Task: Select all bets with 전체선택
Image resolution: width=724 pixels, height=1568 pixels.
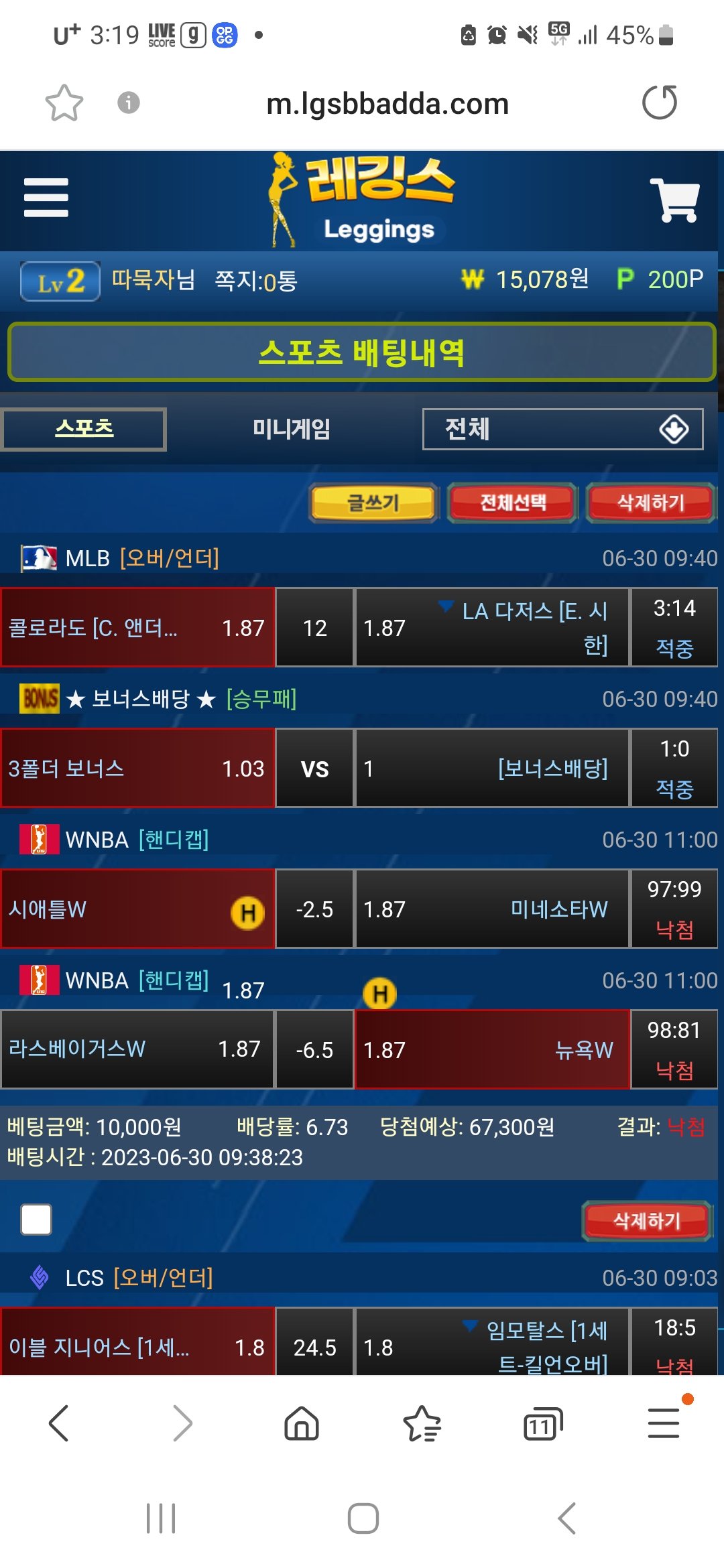Action: 513,503
